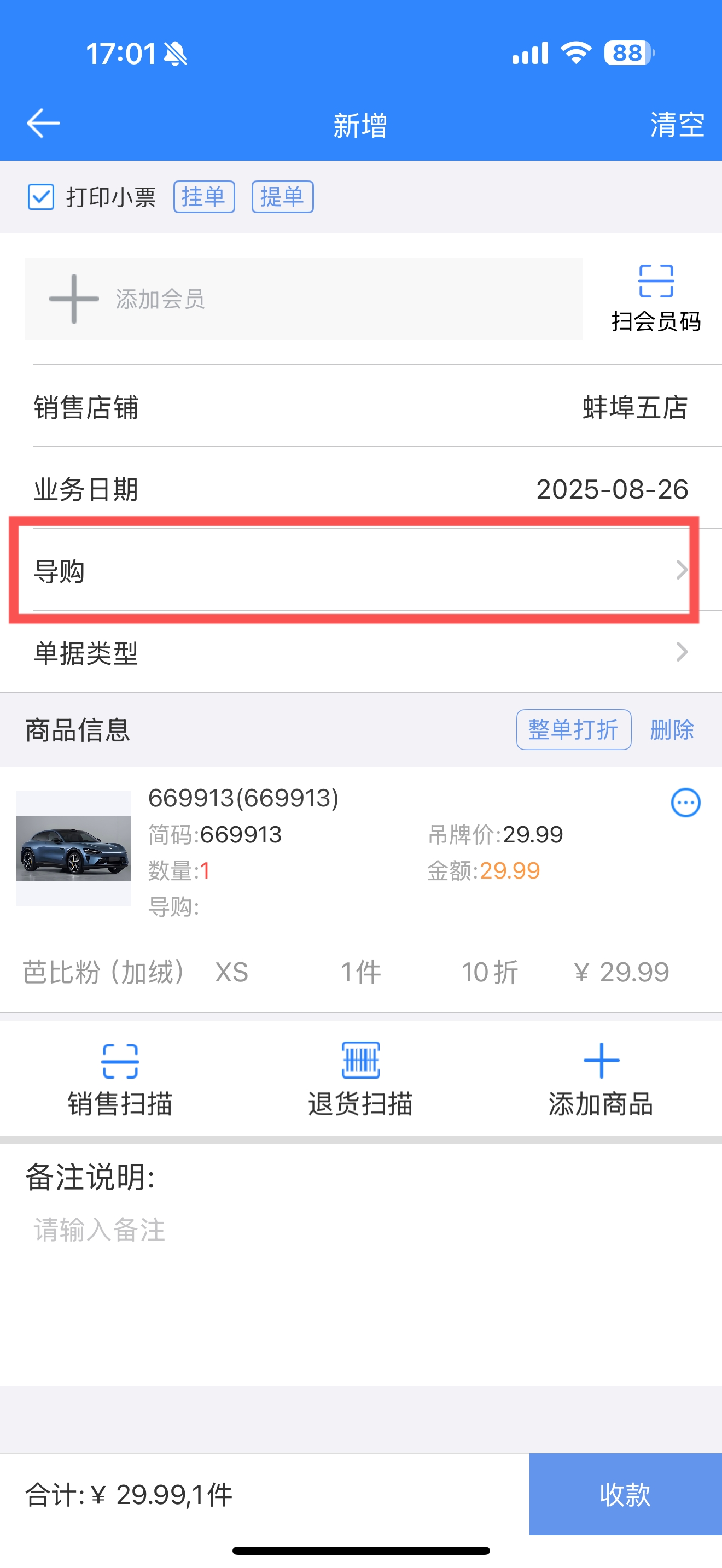This screenshot has width=722, height=1568.
Task: Tap the 挂单 button
Action: 204,197
